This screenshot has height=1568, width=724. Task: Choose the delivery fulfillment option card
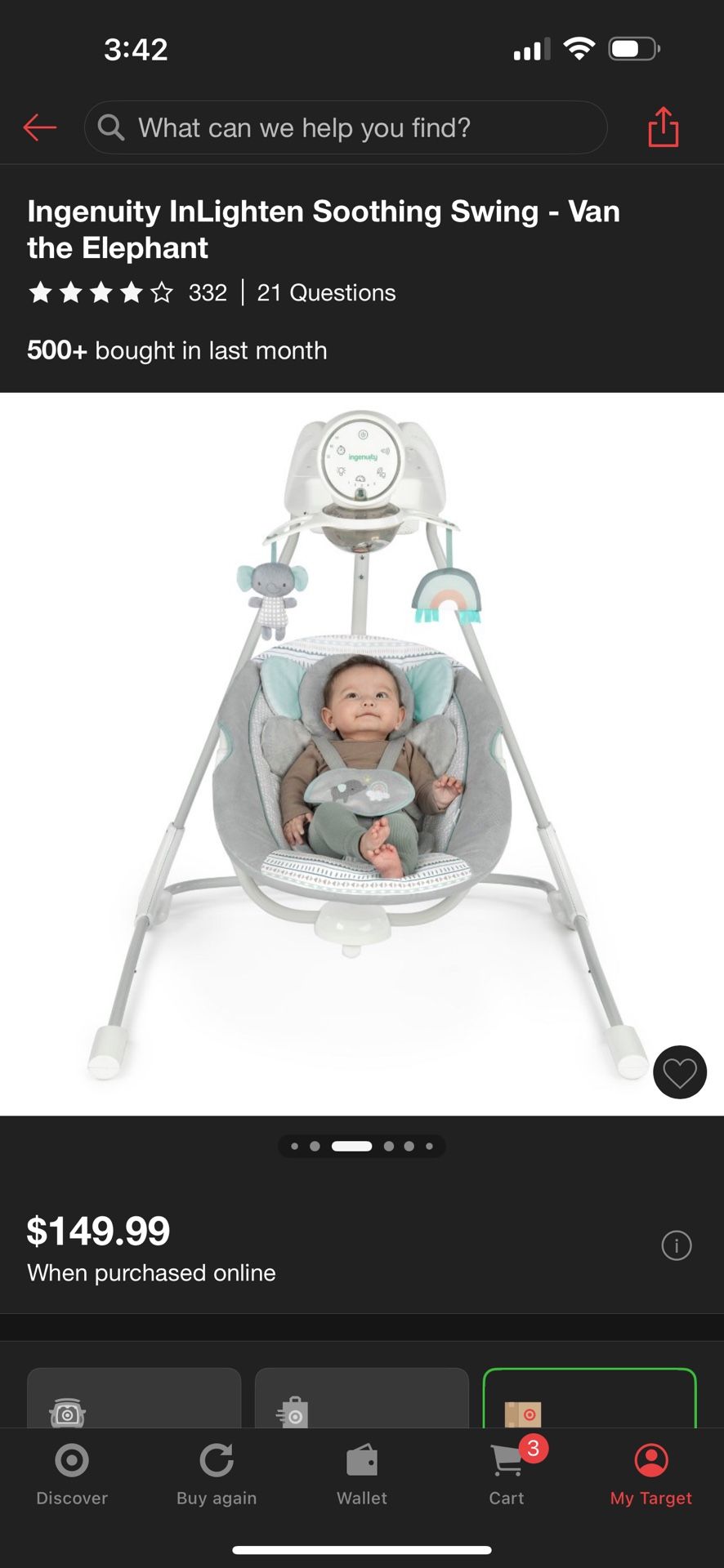(x=361, y=1400)
